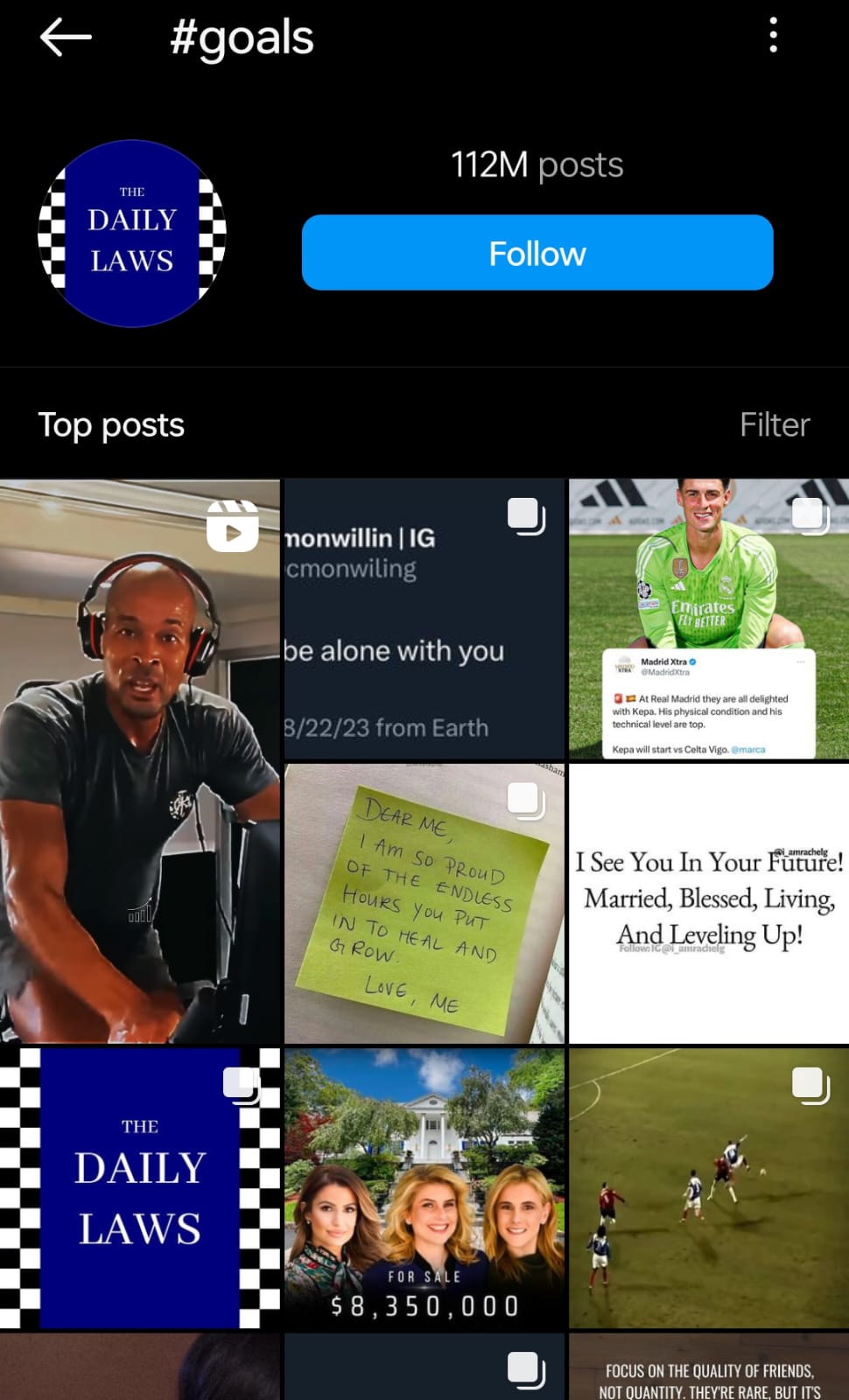Tap the carousel icon on the Kepa Real Madrid post

coord(810,516)
